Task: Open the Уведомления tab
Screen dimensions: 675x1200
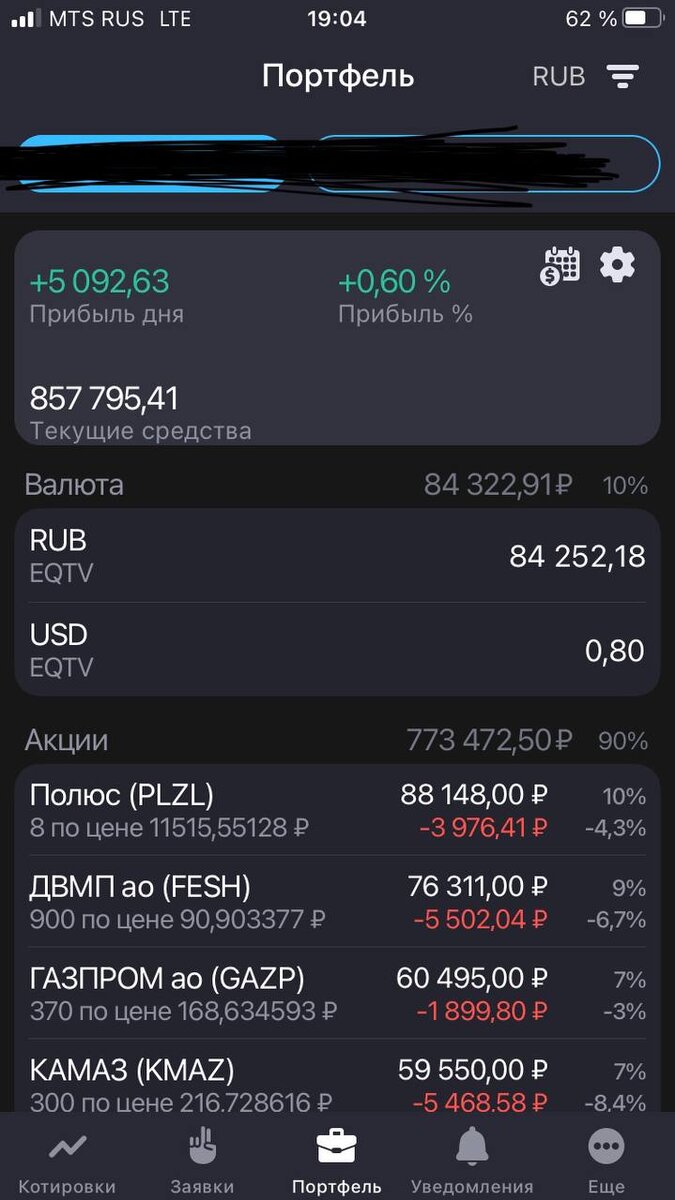Action: click(472, 1161)
